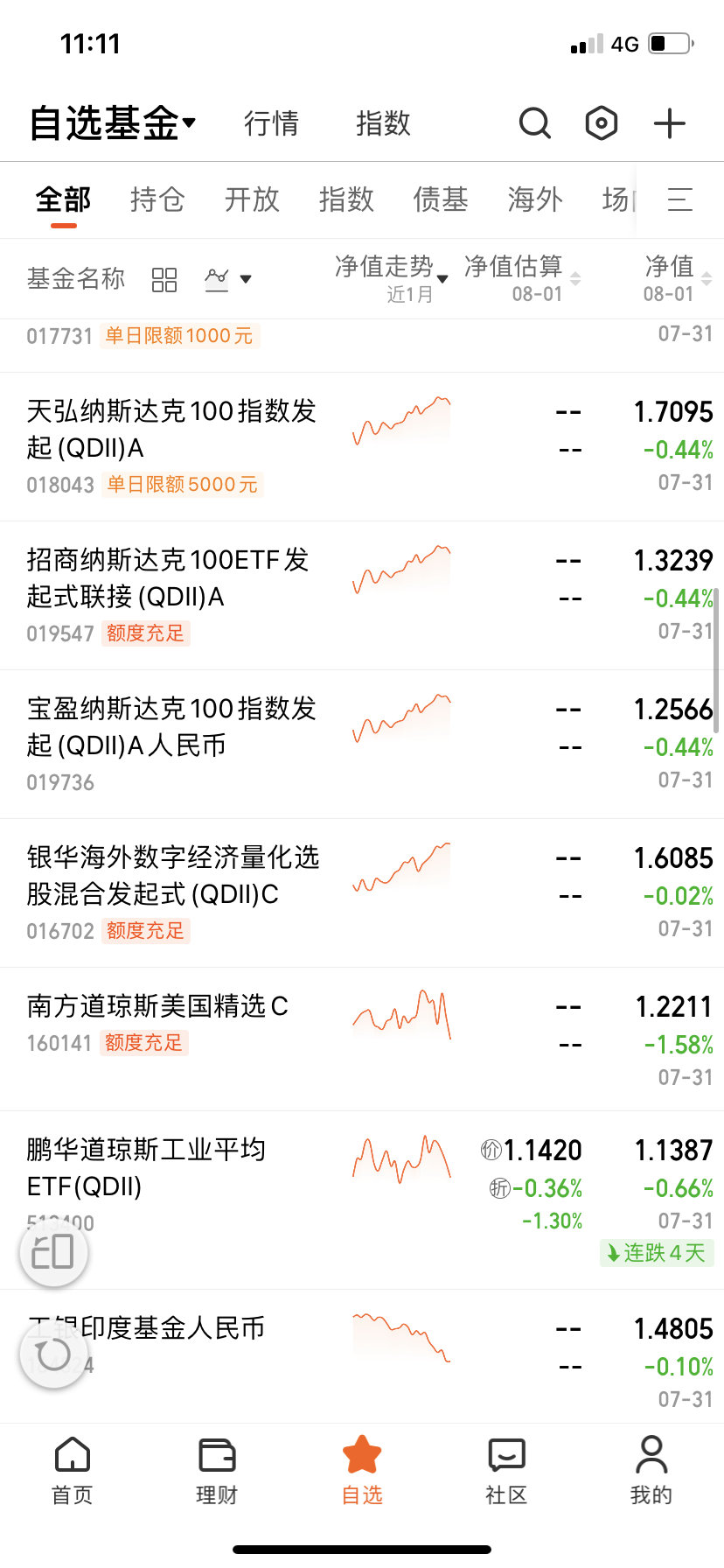Expand the 净值走势 period dropdown

391,278
